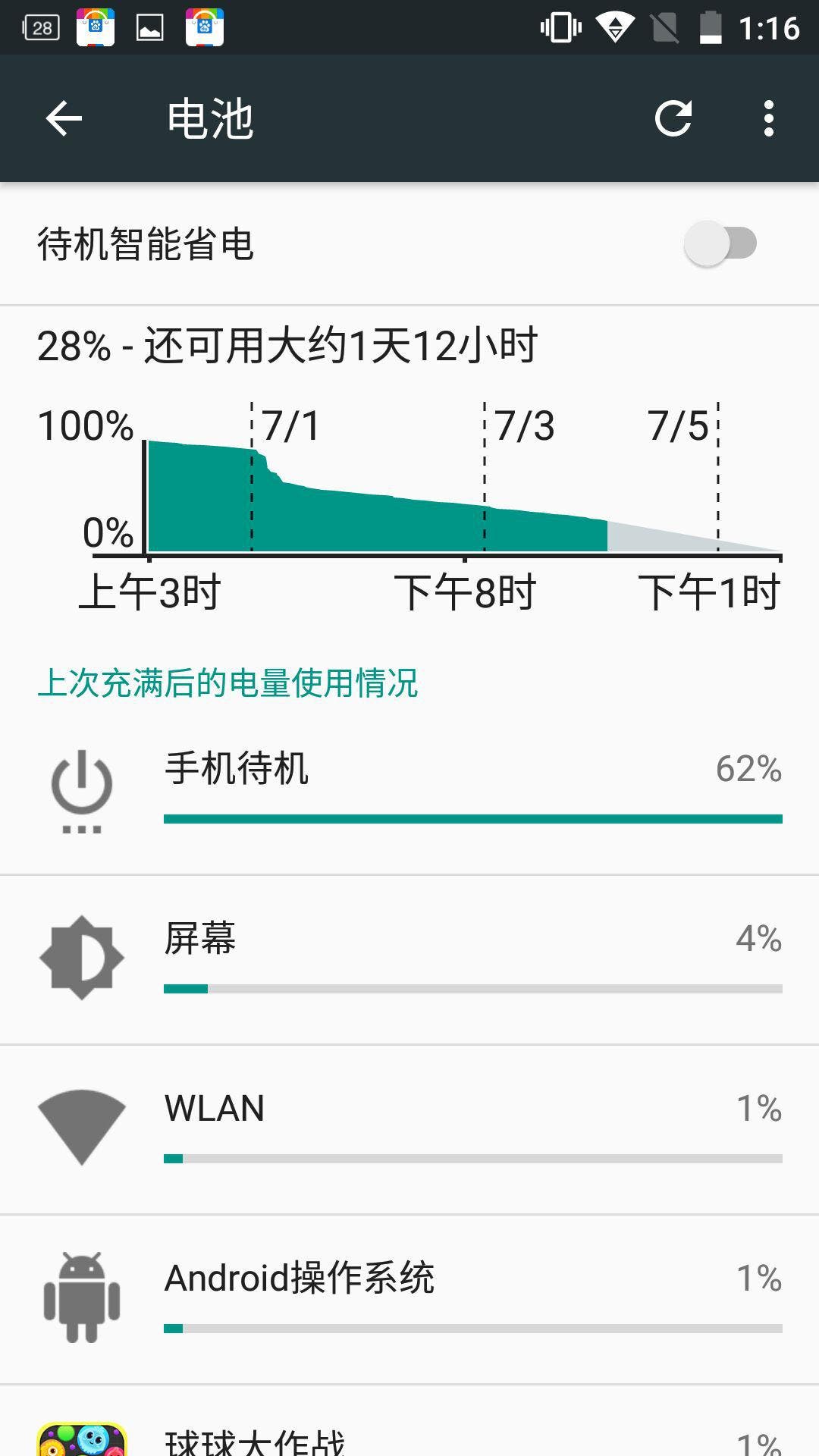
Task: Open 球球大作战 battery usage details
Action: coord(409,1421)
